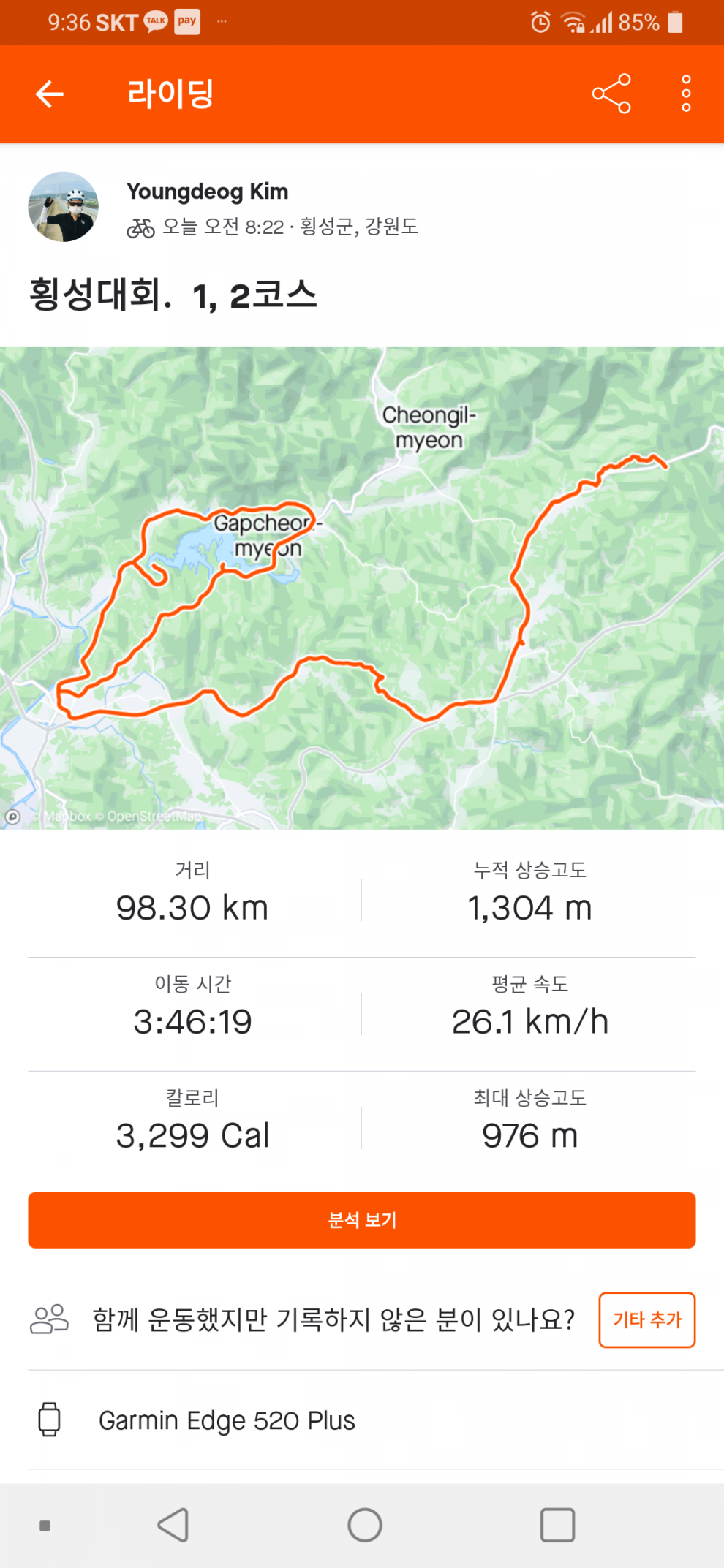This screenshot has width=724, height=1568.
Task: Tap the 기타 추가 button
Action: [x=646, y=1319]
